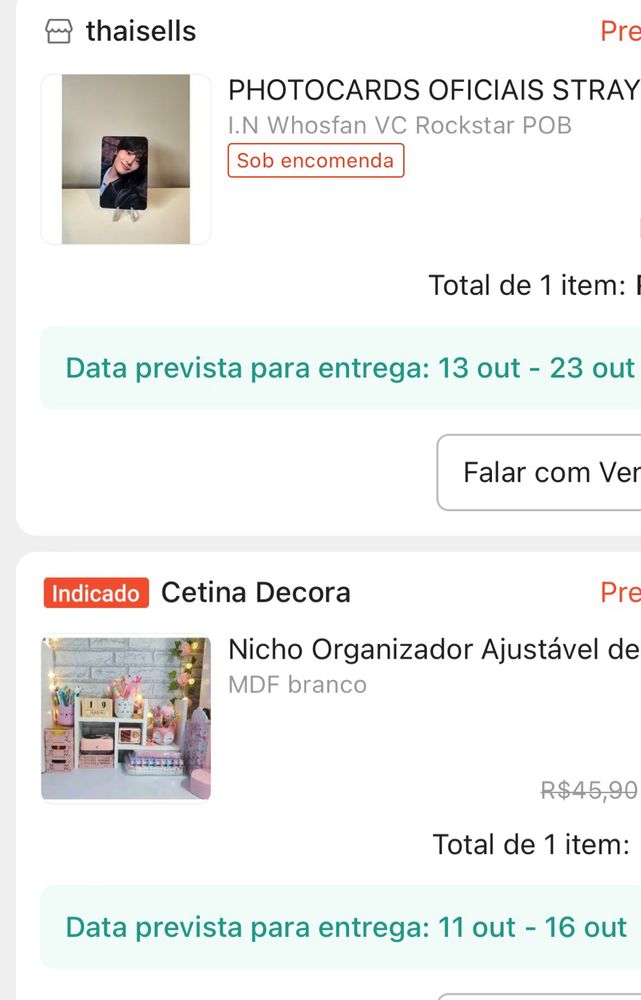Open the PHOTOCARDS OFICIAIS STRAY order details
The width and height of the screenshot is (641, 1000).
(433, 90)
